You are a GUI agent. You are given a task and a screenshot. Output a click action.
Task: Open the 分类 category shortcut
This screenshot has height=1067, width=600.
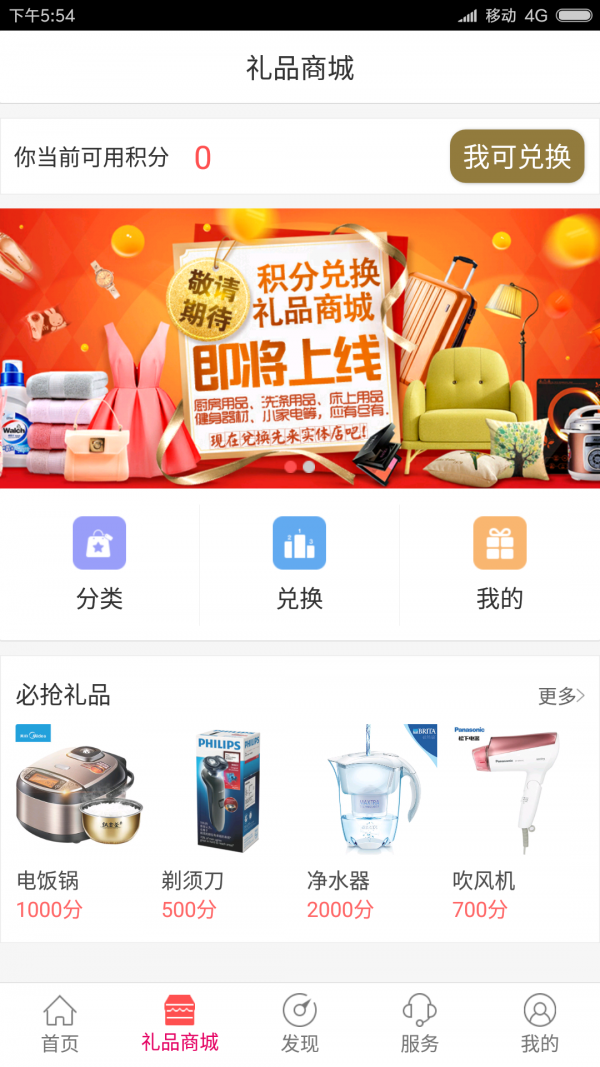tap(99, 563)
